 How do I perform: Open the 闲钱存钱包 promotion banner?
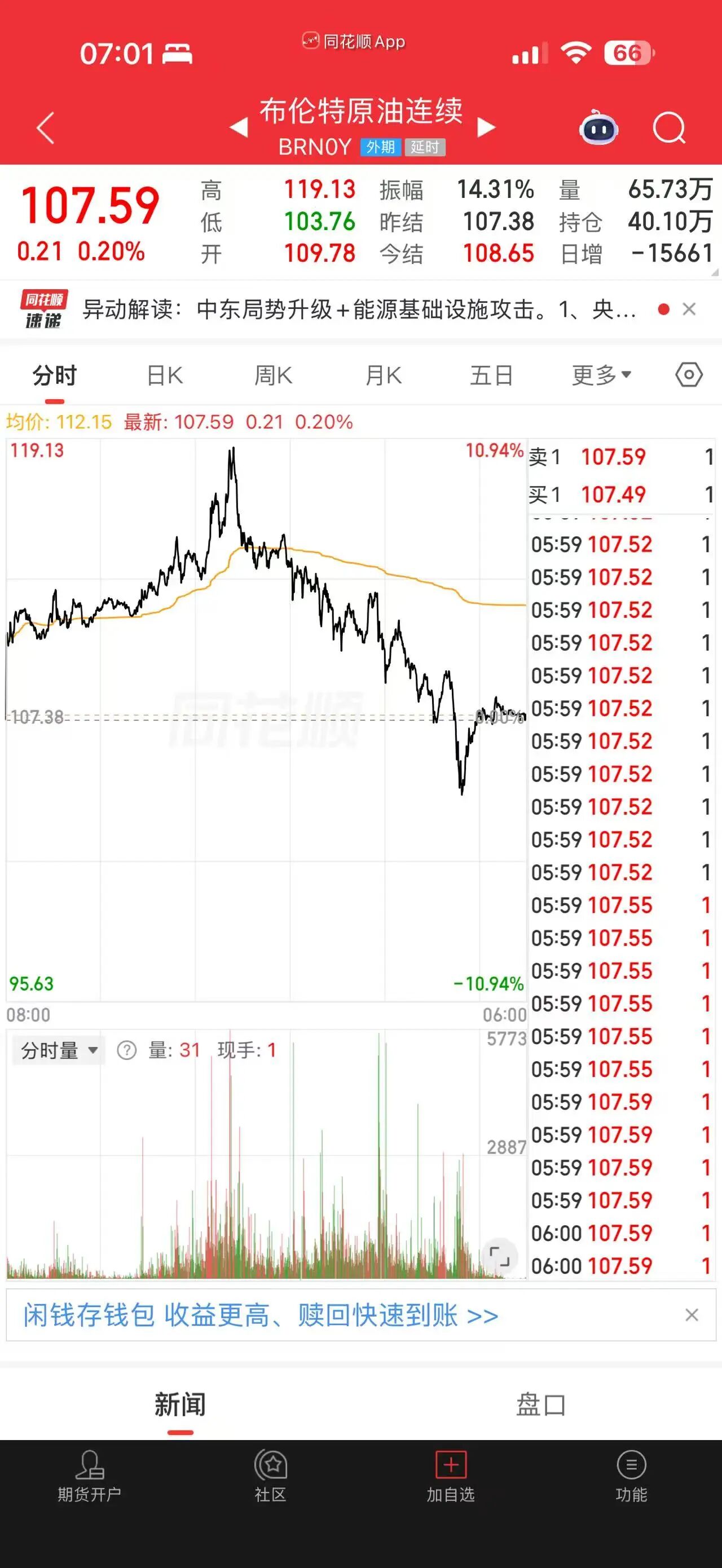point(262,1315)
